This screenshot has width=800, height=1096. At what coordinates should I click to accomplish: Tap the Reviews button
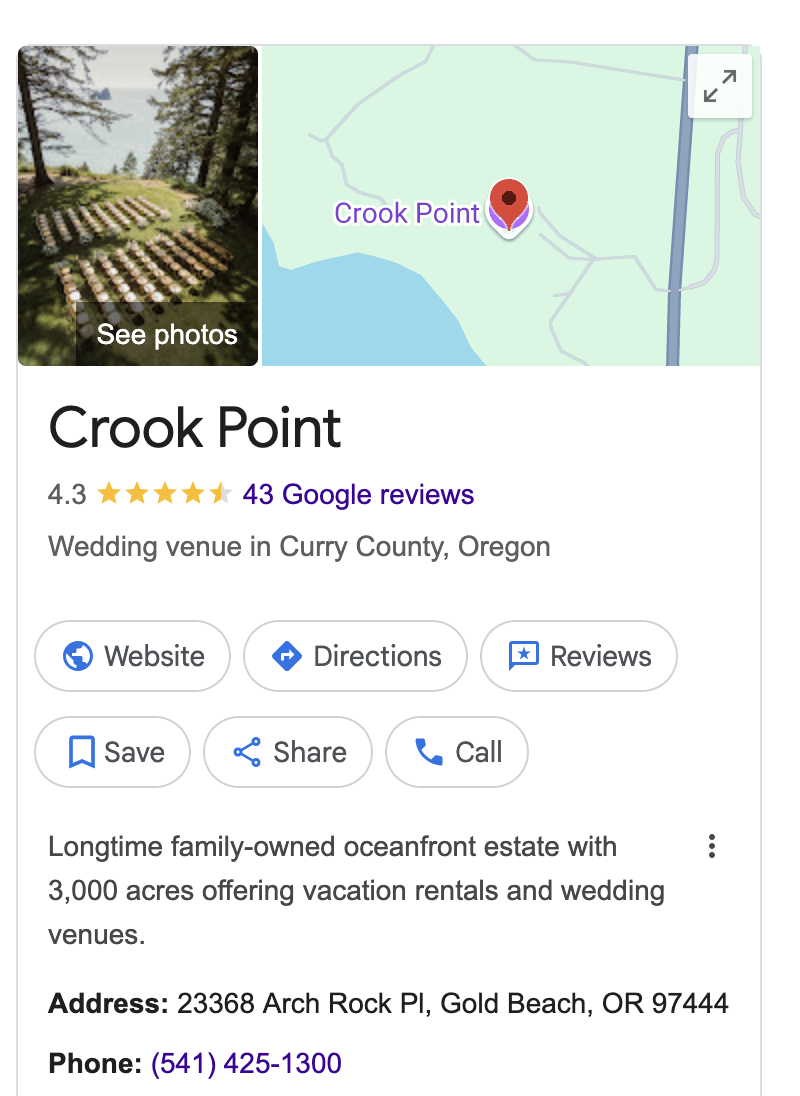578,656
